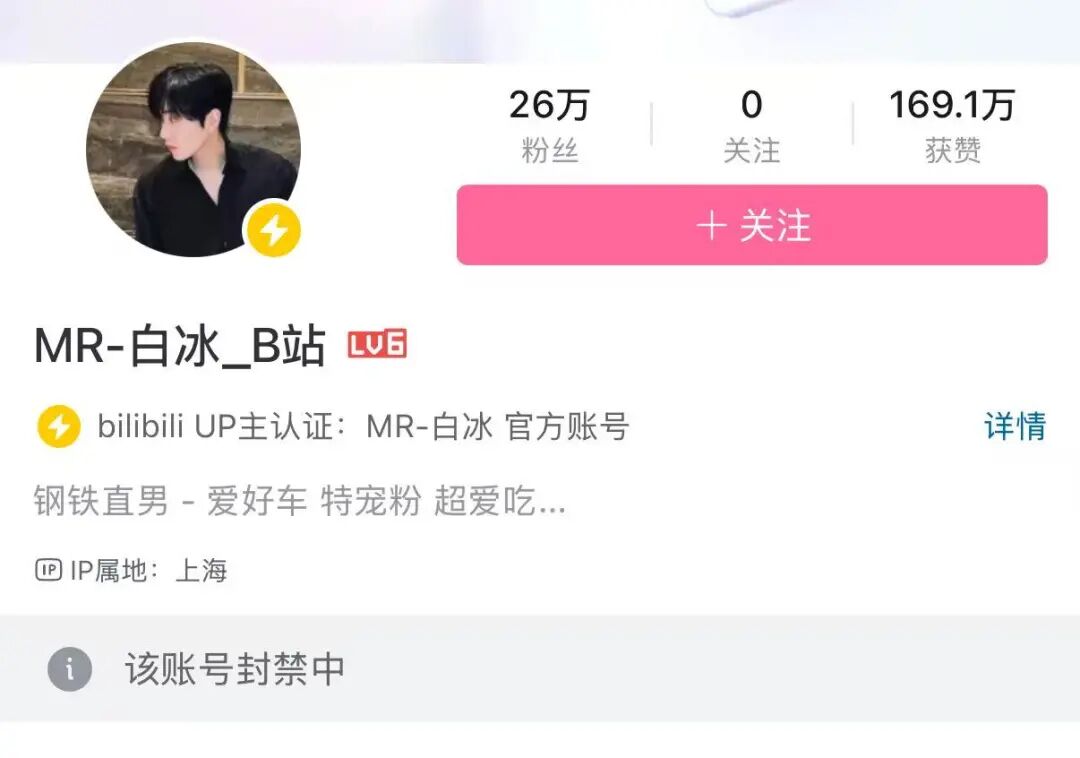Viewport: 1080px width, 758px height.
Task: Open the 26万 粉丝 followers list
Action: click(550, 126)
